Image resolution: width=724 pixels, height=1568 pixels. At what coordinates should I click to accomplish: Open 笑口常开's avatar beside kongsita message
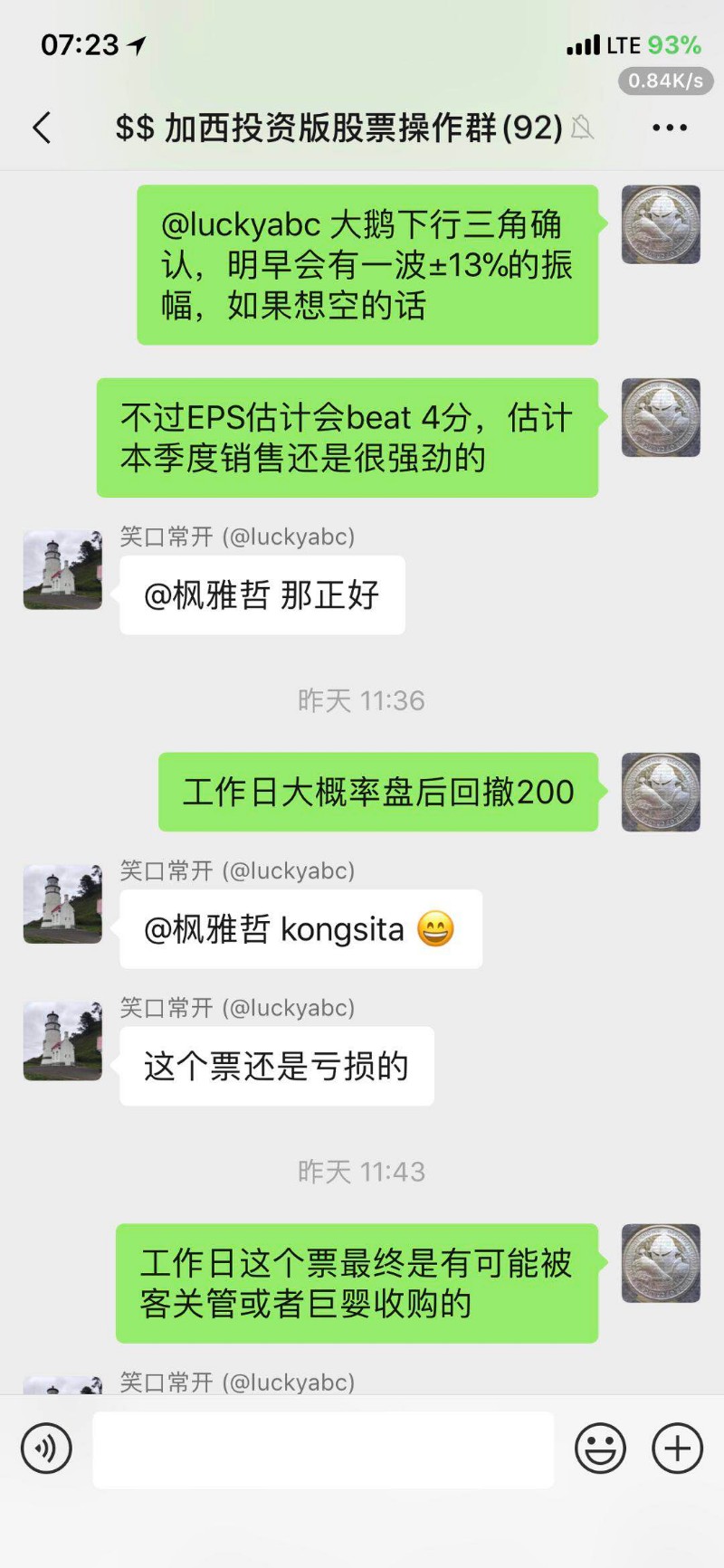pos(62,904)
